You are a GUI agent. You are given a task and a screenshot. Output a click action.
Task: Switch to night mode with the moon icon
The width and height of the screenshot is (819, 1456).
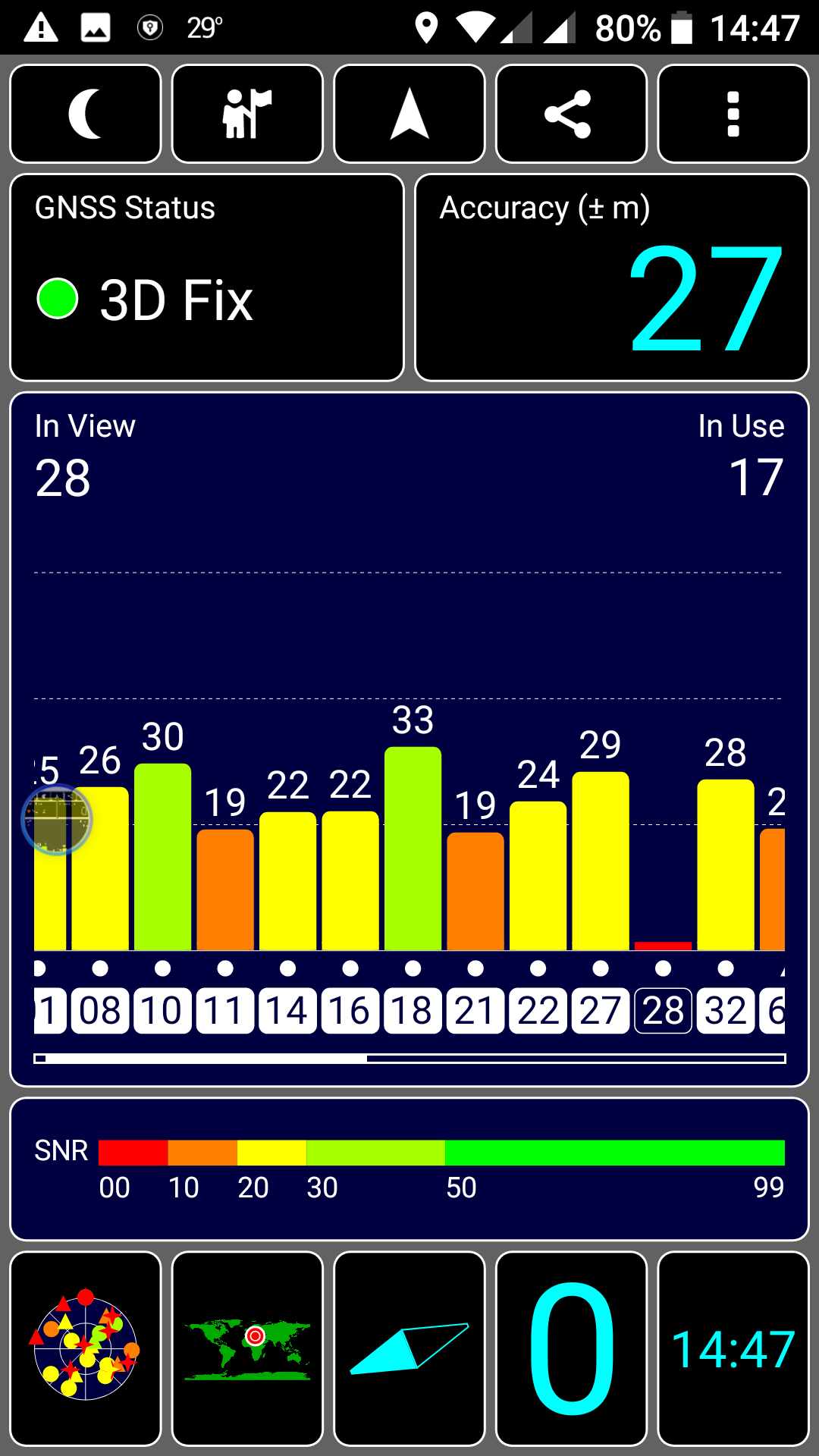[x=86, y=114]
